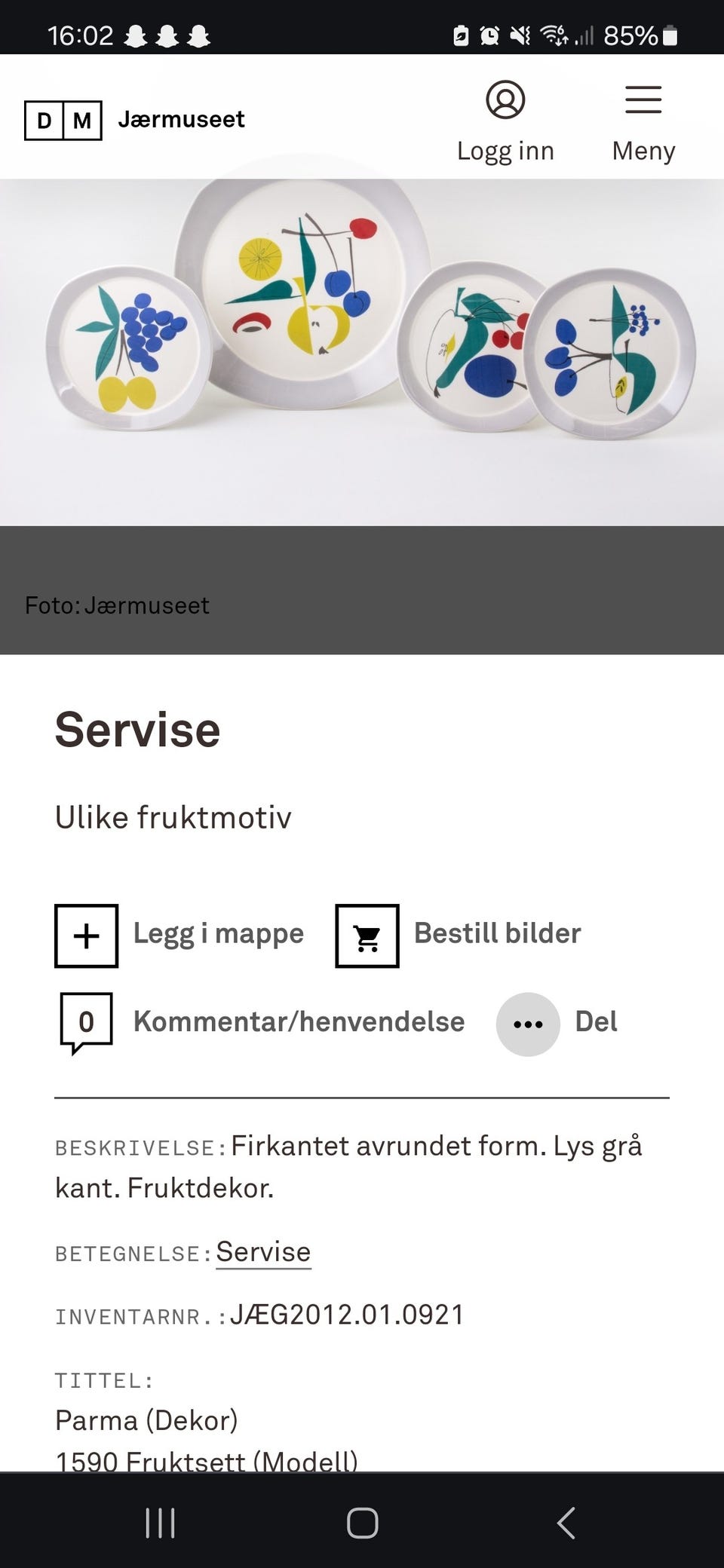The height and width of the screenshot is (1568, 724).
Task: Select the shopping cart Bestill bilder icon
Action: [367, 935]
